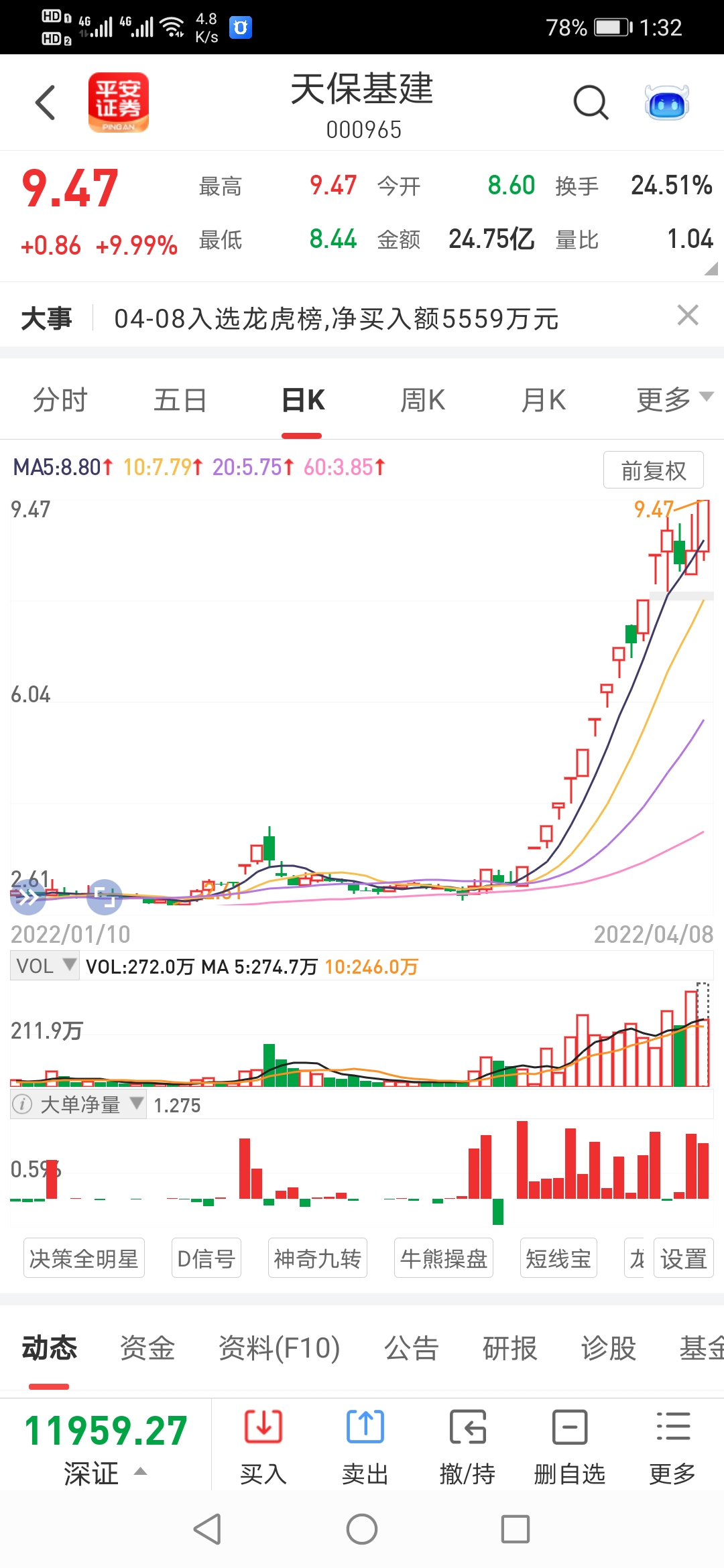Remove stock with 删自选
The image size is (724, 1568).
click(569, 1446)
